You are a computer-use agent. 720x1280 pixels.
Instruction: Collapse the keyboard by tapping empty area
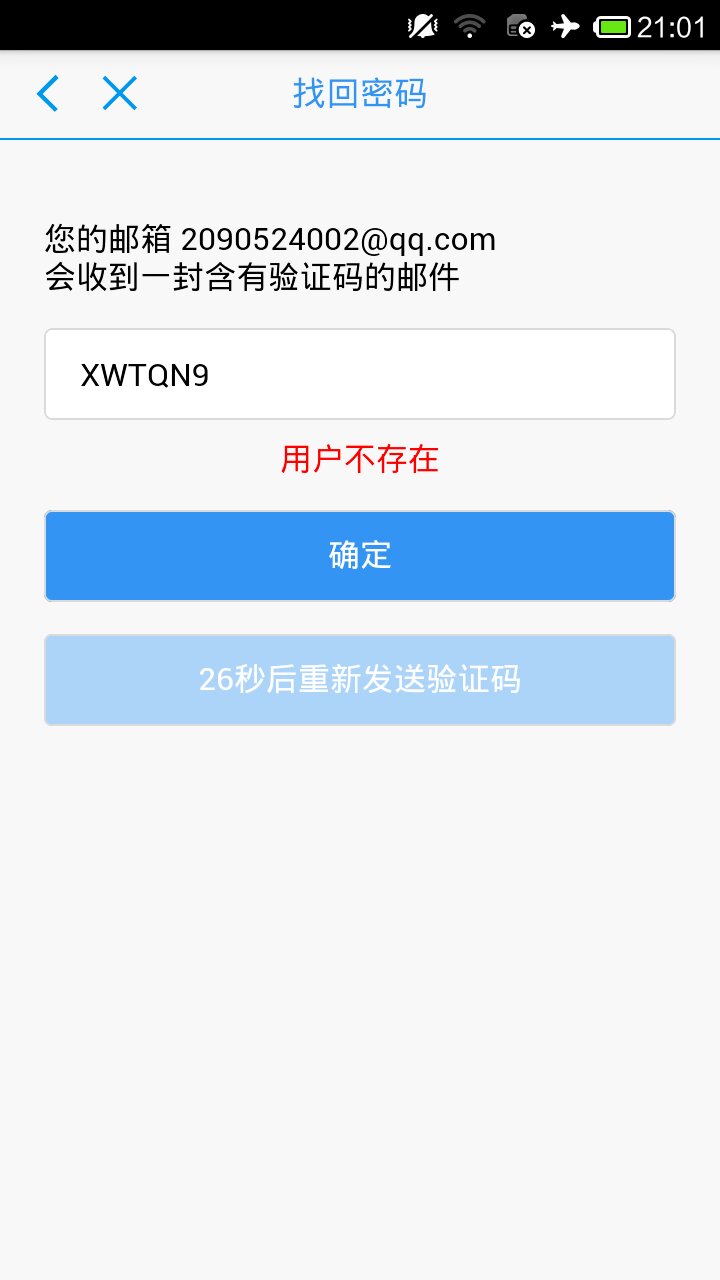coord(360,950)
